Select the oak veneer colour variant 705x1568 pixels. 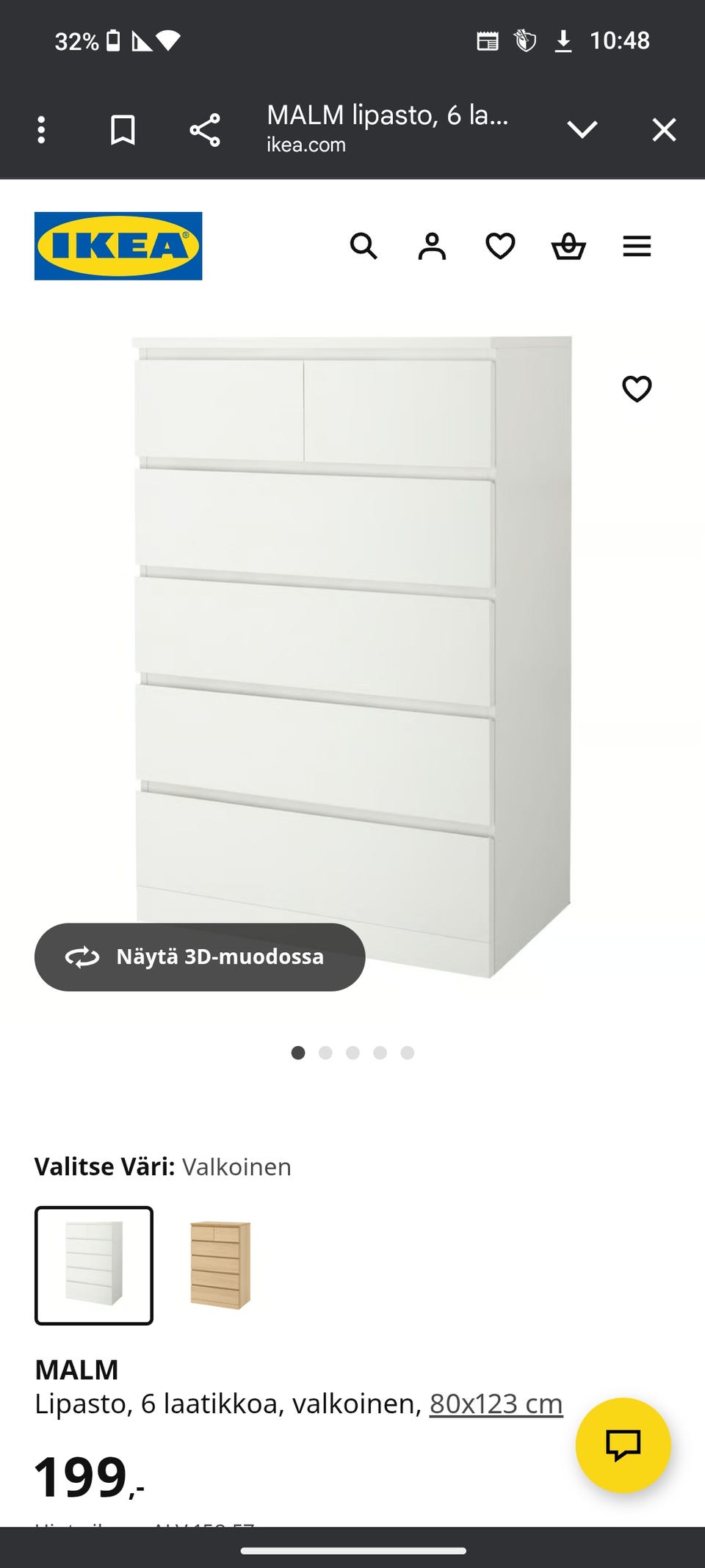tap(220, 1265)
